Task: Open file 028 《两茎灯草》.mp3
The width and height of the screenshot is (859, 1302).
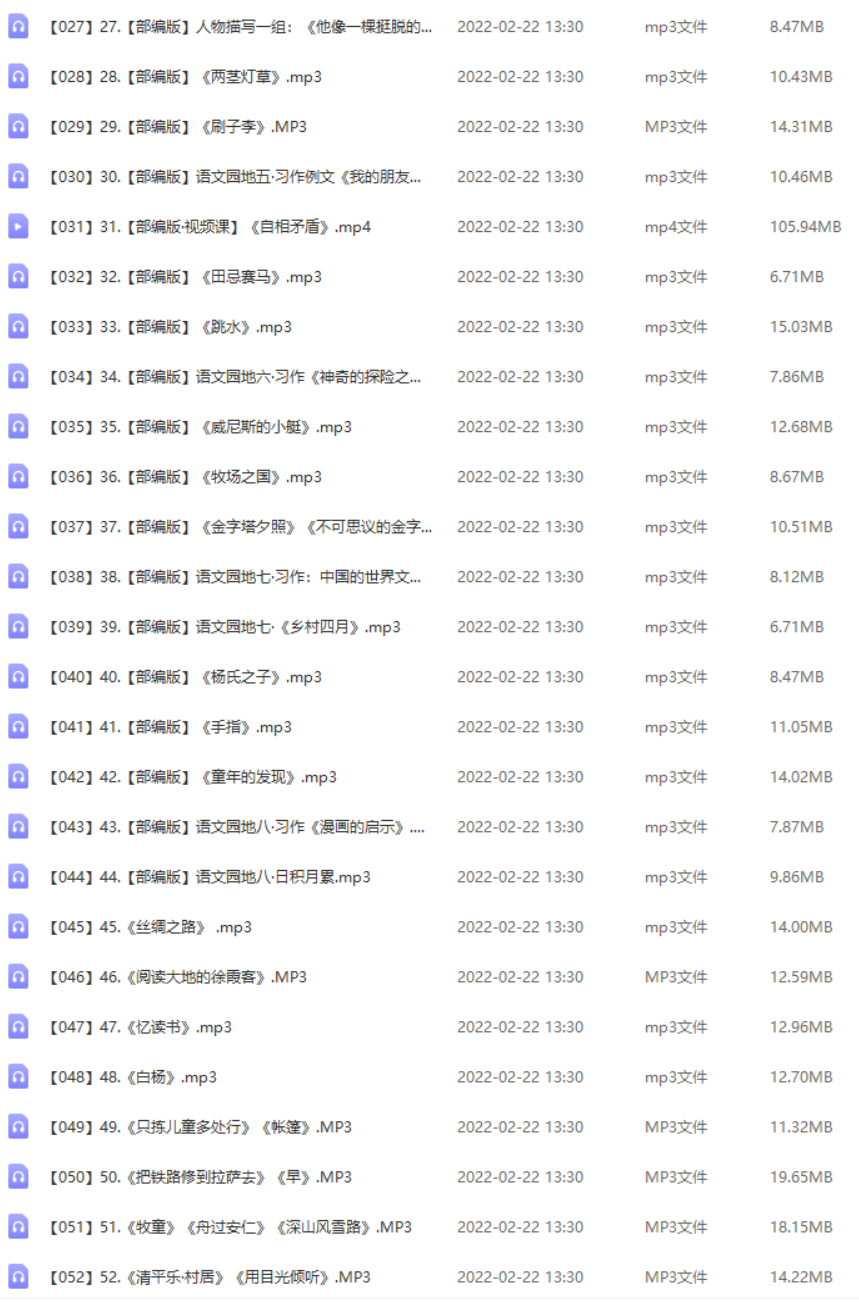Action: coord(185,77)
